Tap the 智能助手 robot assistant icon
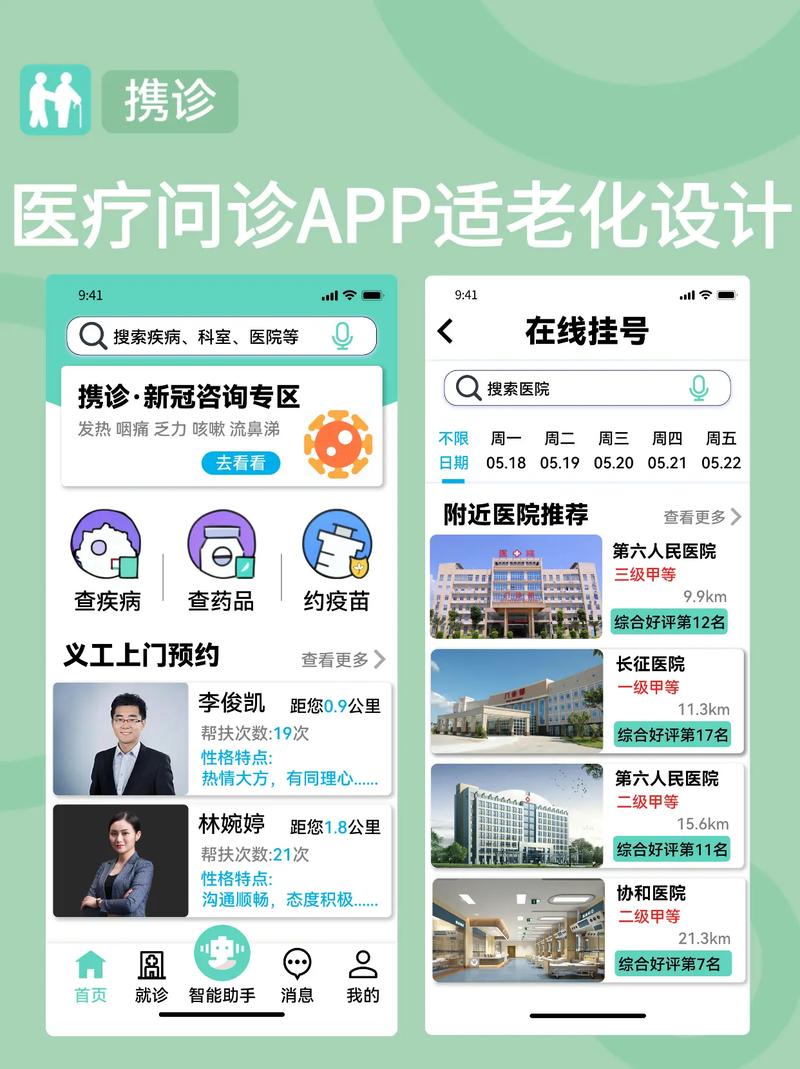This screenshot has width=800, height=1069. pyautogui.click(x=222, y=952)
